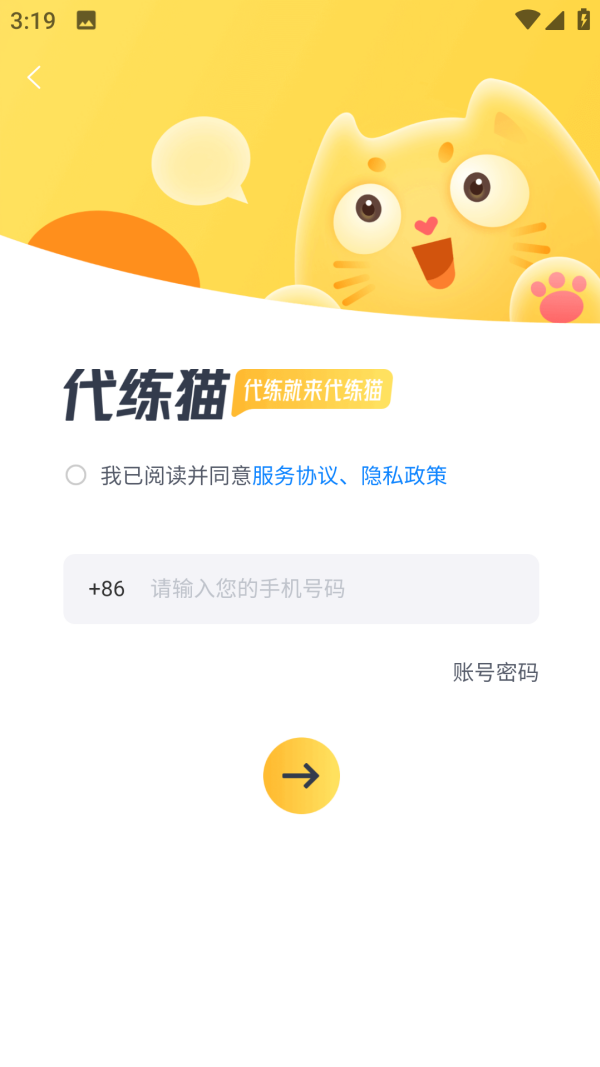Focus the phone number input field
The image size is (600, 1067).
[330, 589]
